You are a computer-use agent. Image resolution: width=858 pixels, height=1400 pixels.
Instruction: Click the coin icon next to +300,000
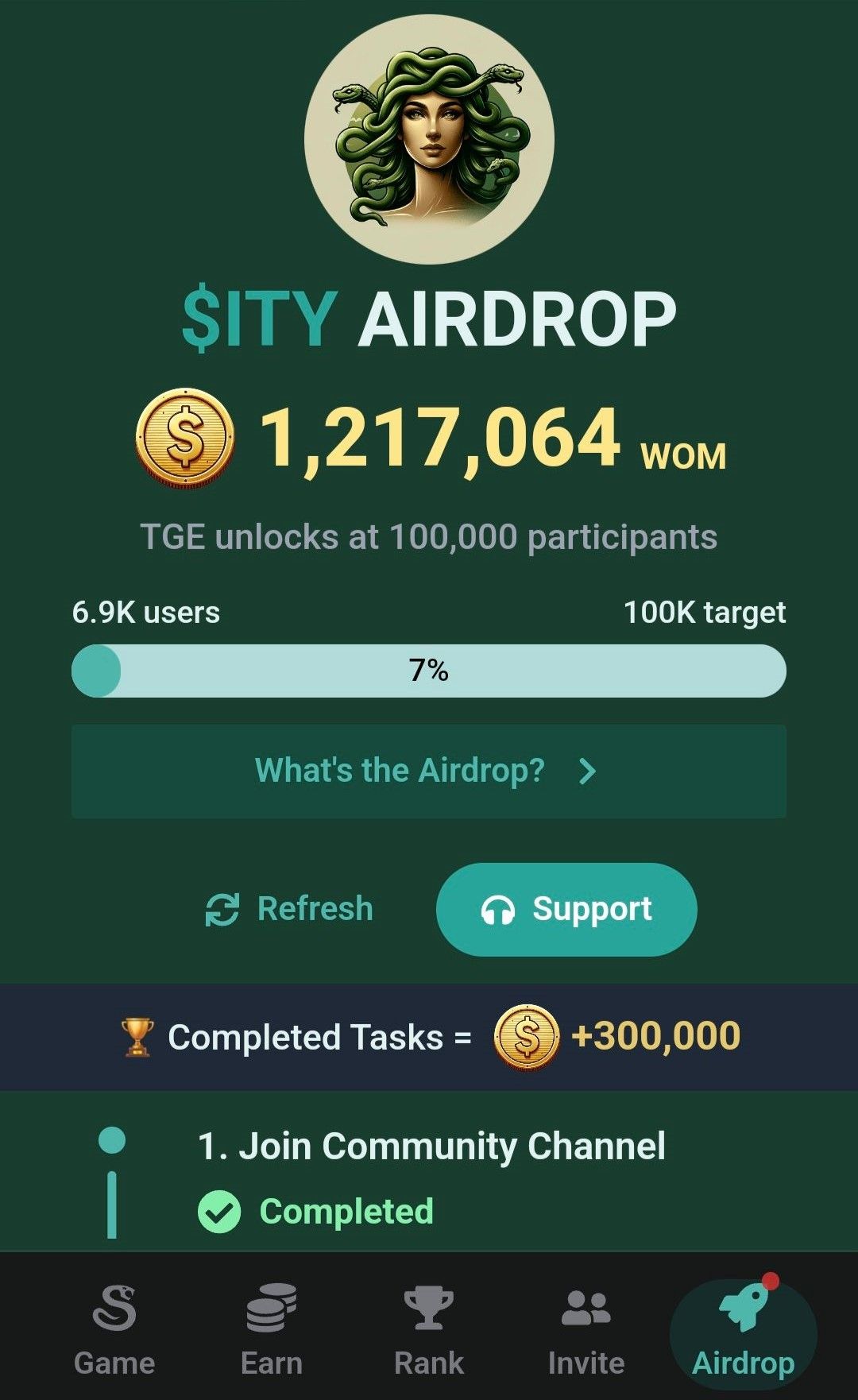tap(529, 1037)
